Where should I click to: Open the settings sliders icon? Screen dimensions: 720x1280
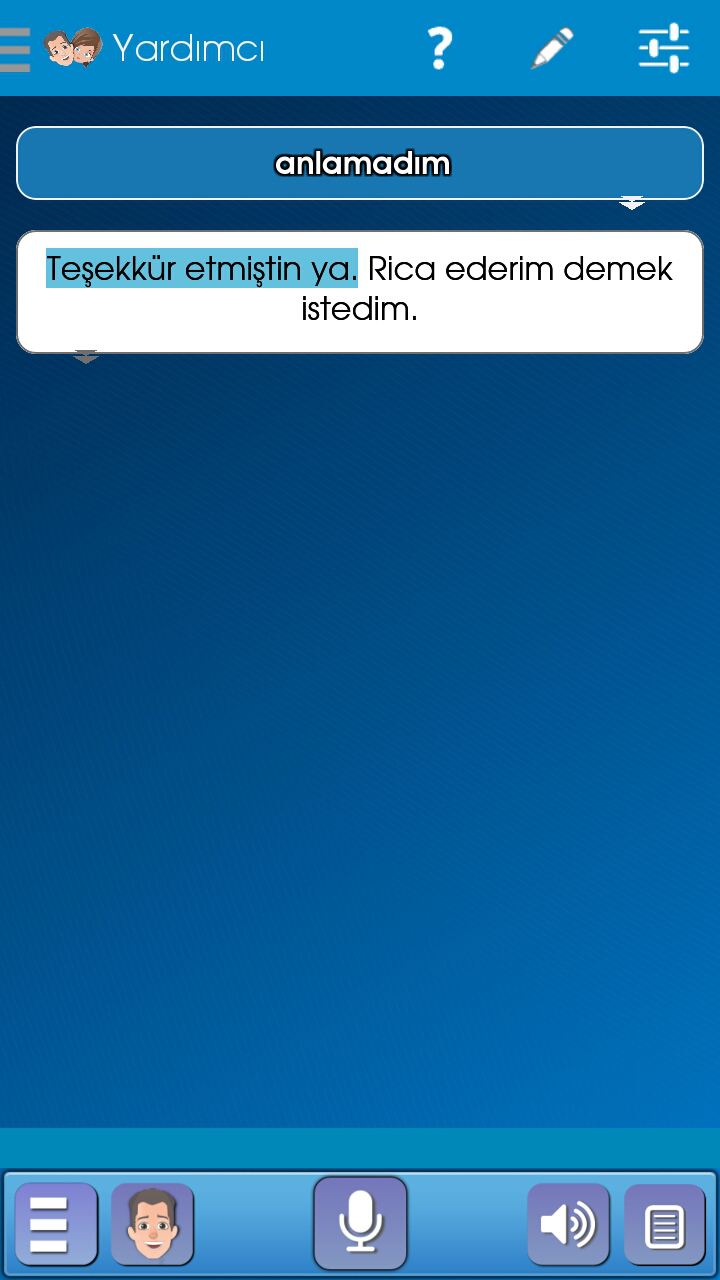coord(664,48)
